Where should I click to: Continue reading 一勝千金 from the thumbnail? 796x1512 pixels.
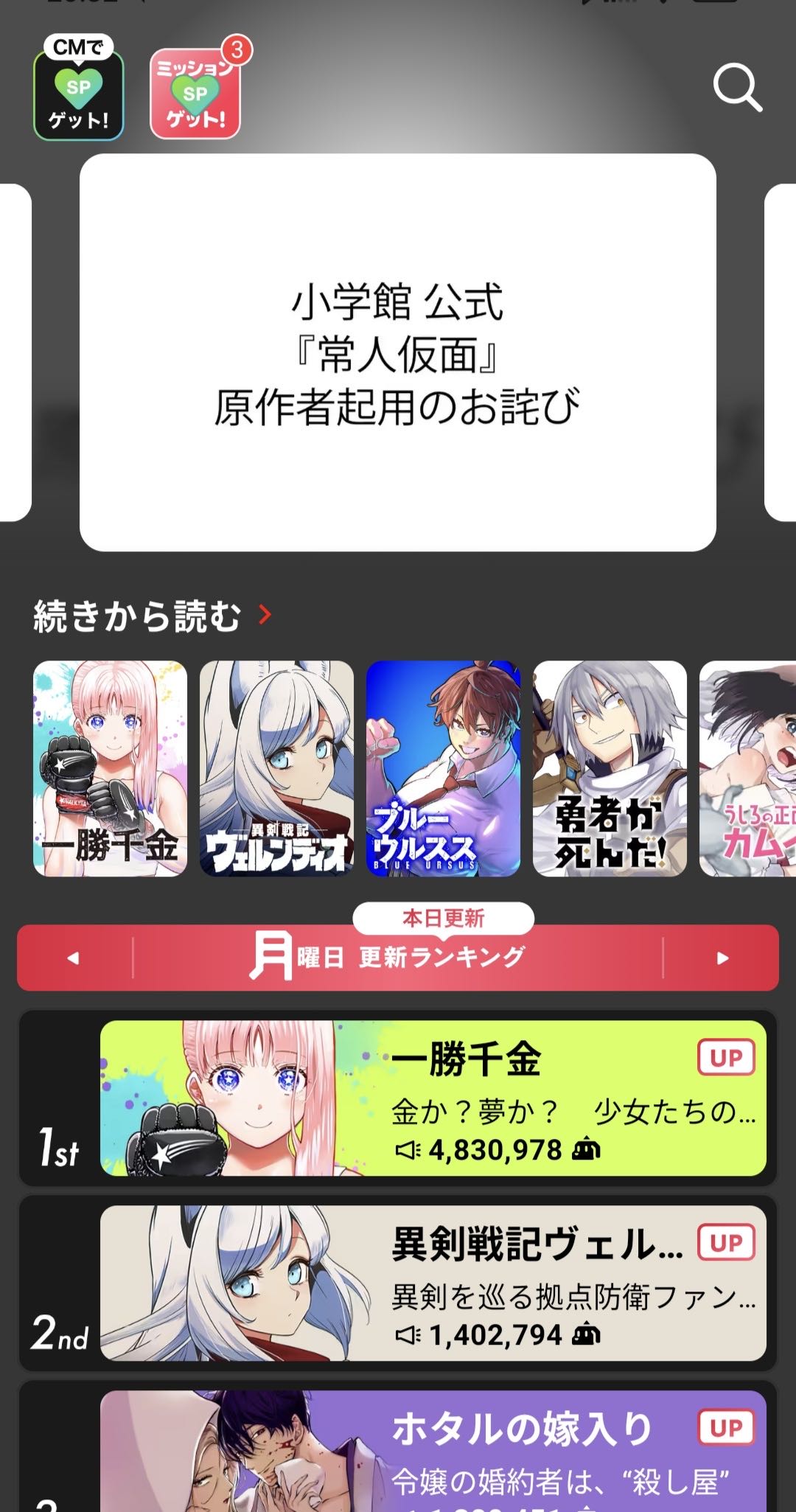pos(111,768)
